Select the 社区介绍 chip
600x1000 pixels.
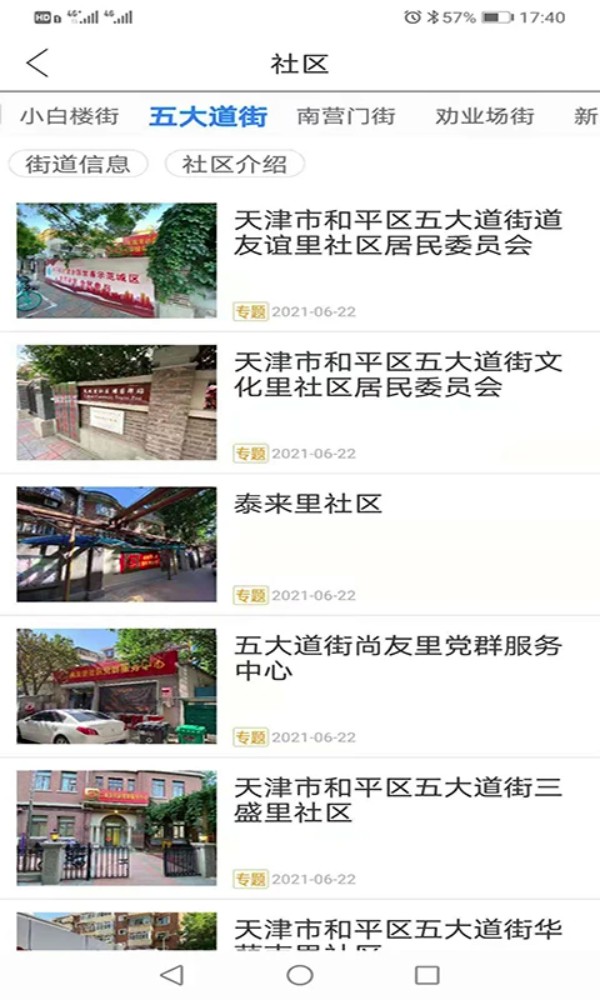pos(234,164)
